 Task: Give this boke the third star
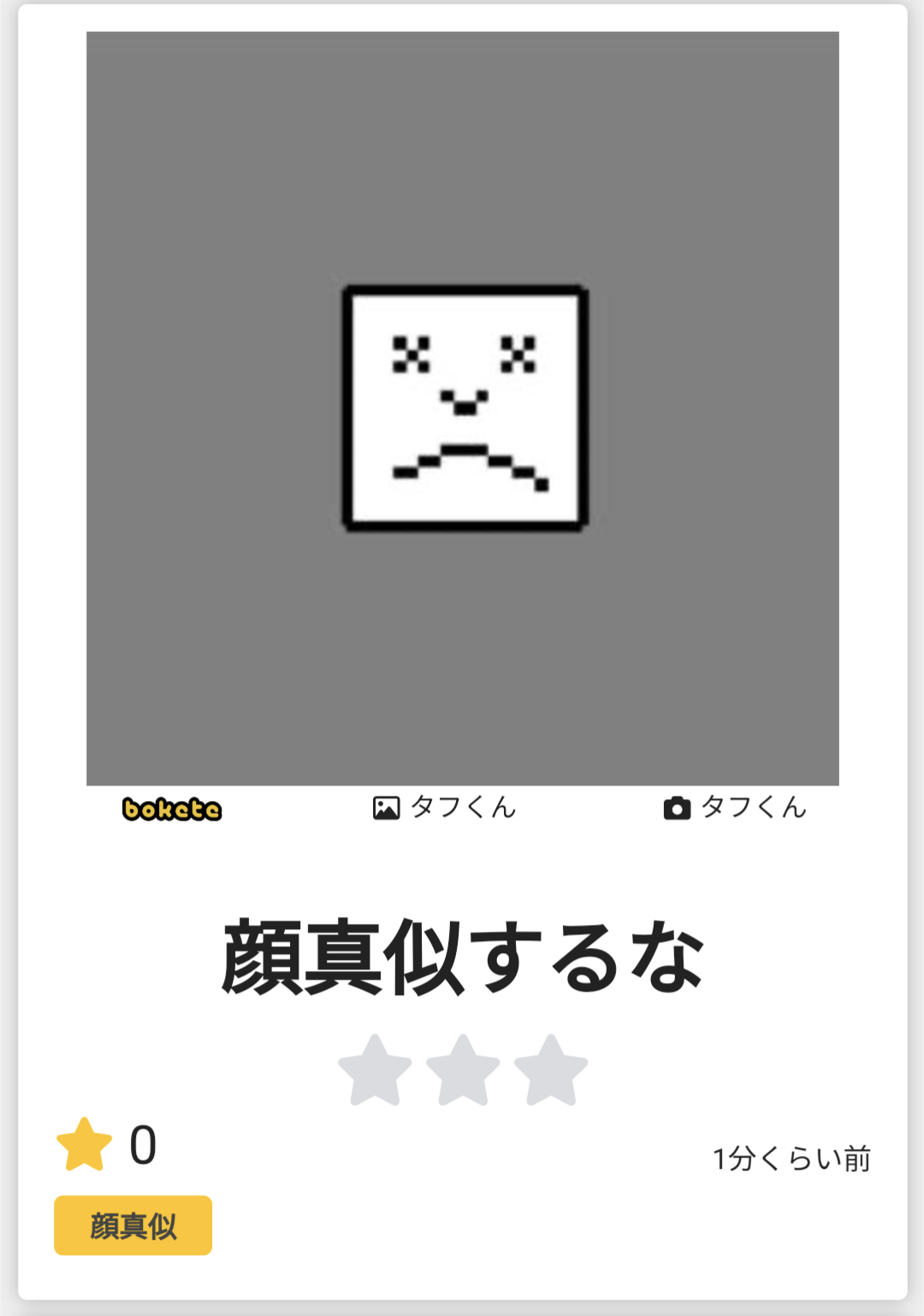pos(551,1070)
